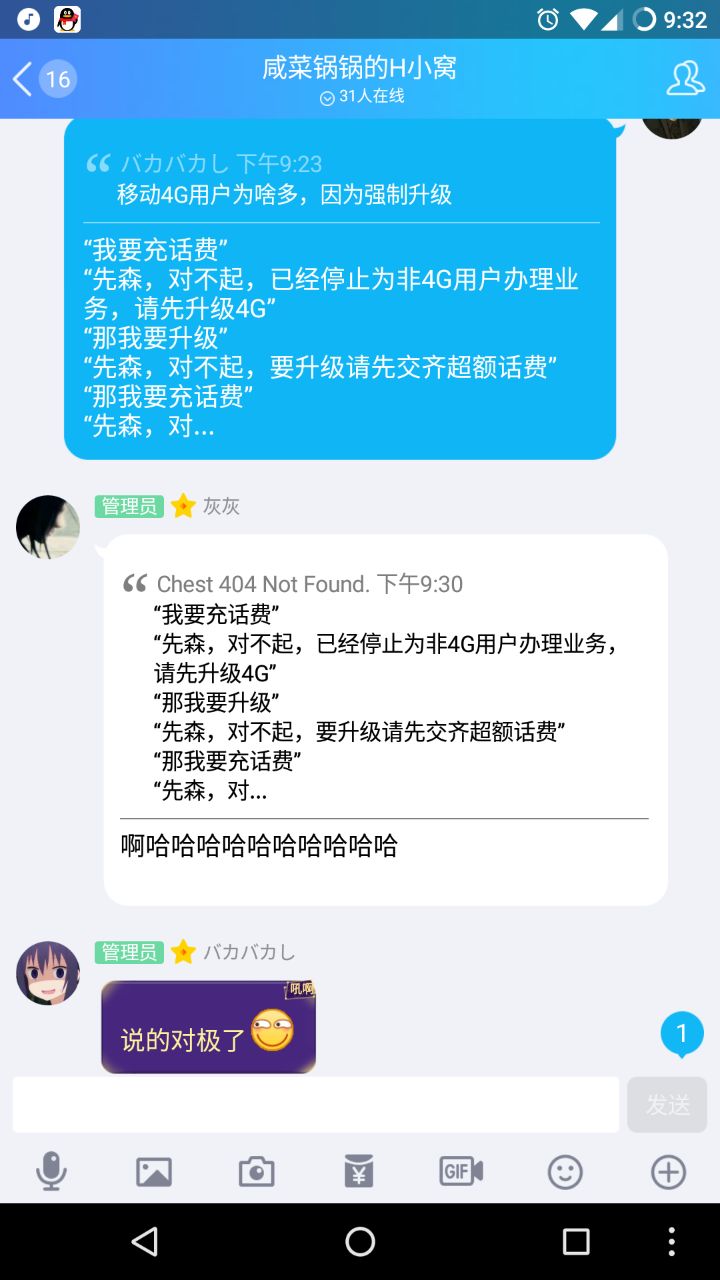720x1280 pixels.
Task: Open the GIF video recorder
Action: (461, 1171)
